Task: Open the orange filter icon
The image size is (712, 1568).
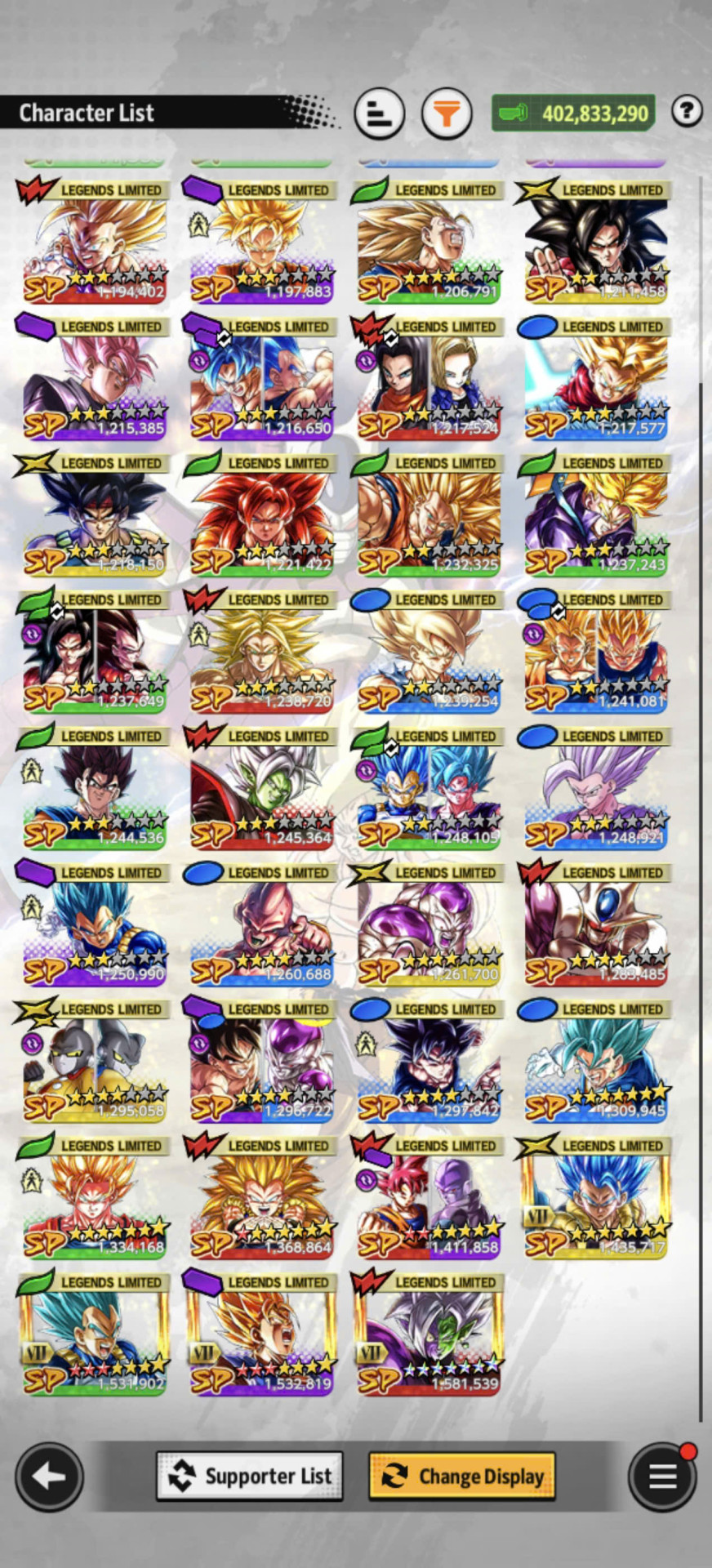Action: (x=447, y=114)
